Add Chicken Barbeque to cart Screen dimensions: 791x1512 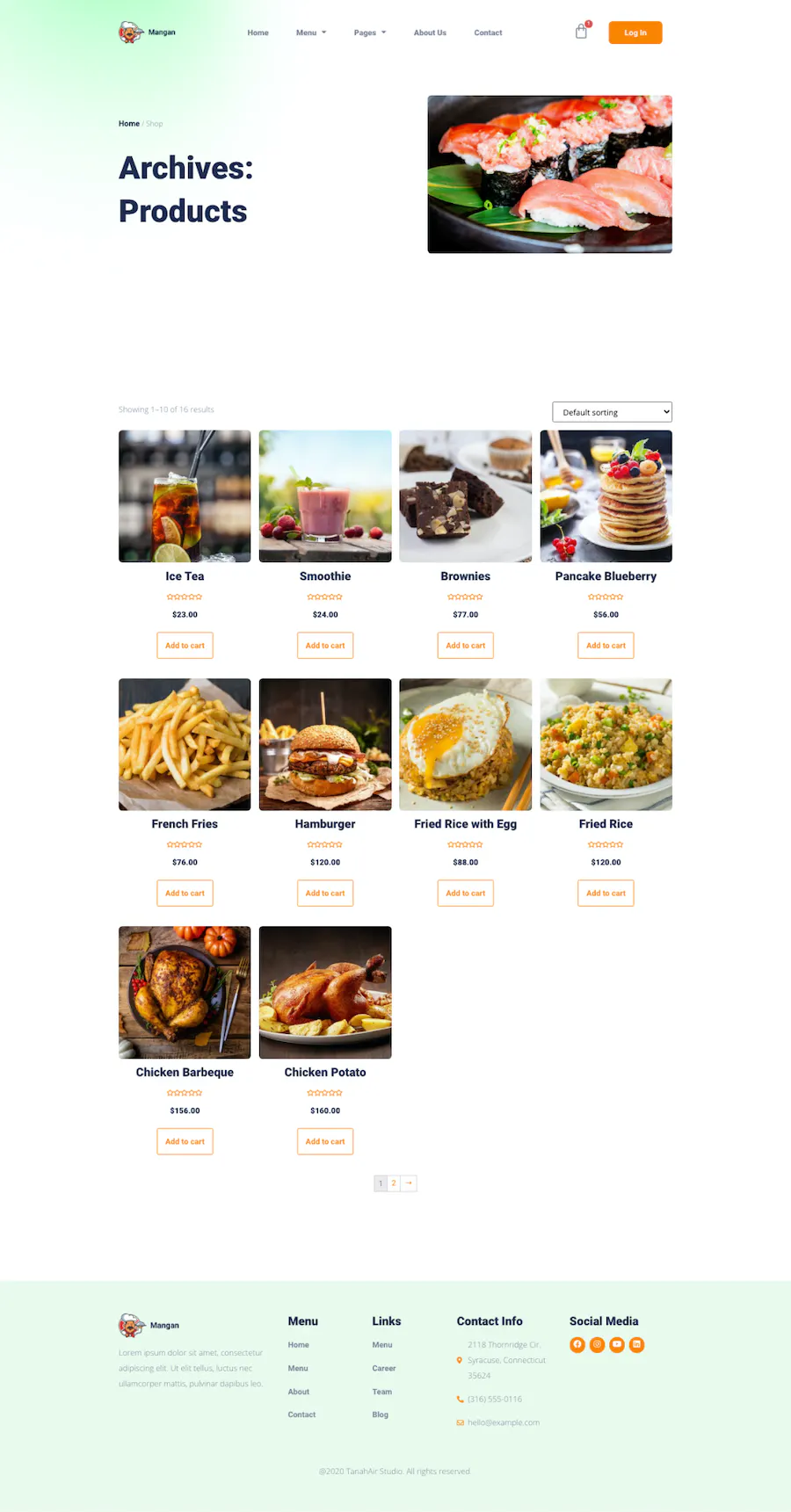point(185,1141)
